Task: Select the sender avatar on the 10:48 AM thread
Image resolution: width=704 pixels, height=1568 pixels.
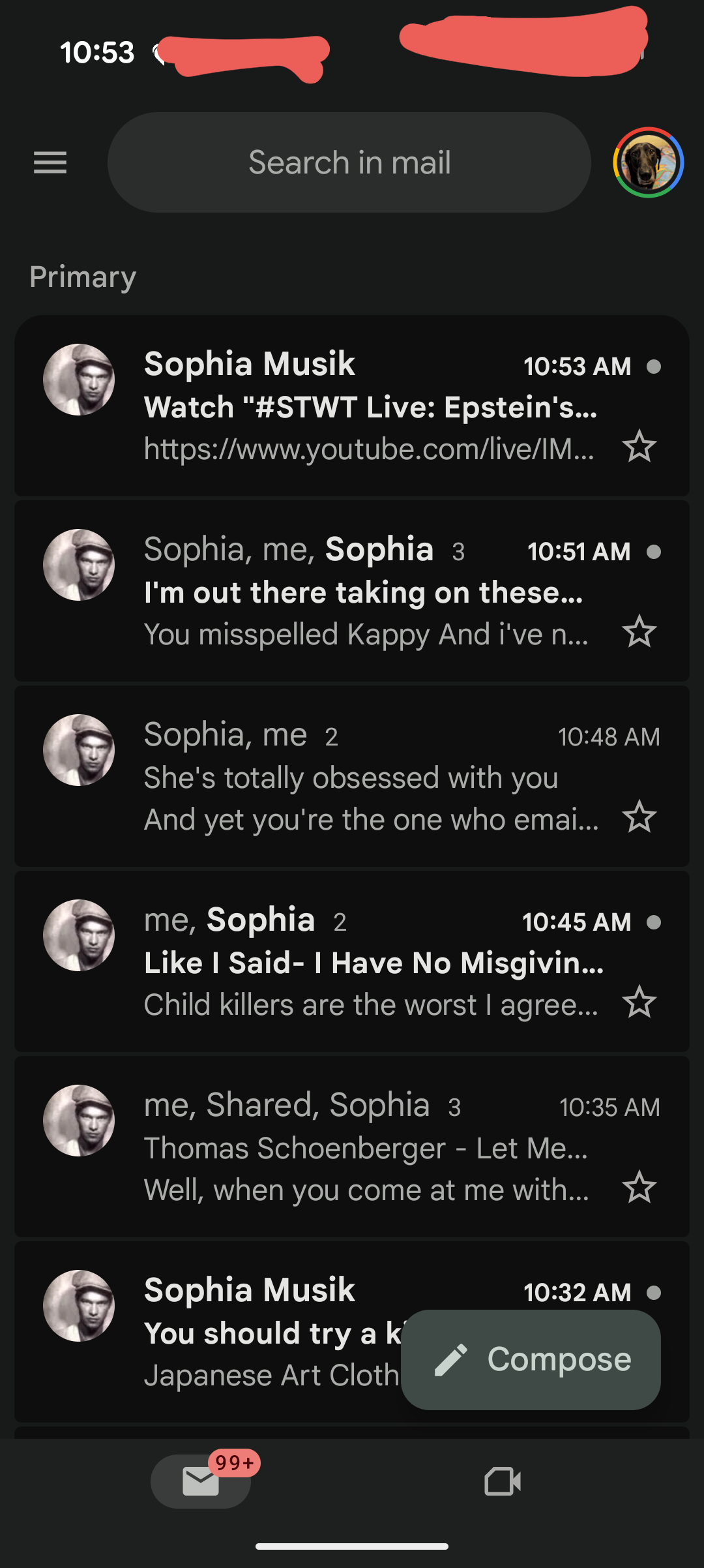Action: tap(79, 750)
